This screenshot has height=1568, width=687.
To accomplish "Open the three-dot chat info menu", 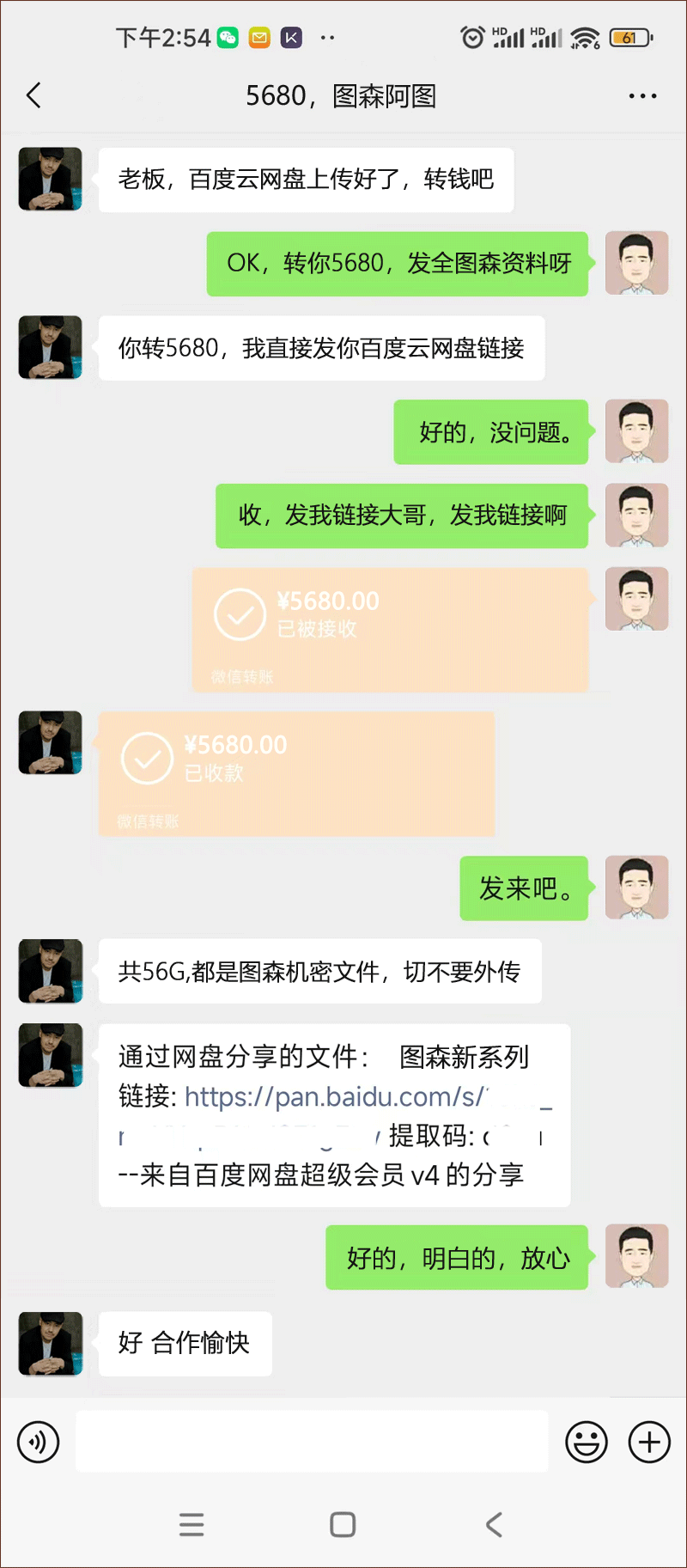I will (642, 96).
